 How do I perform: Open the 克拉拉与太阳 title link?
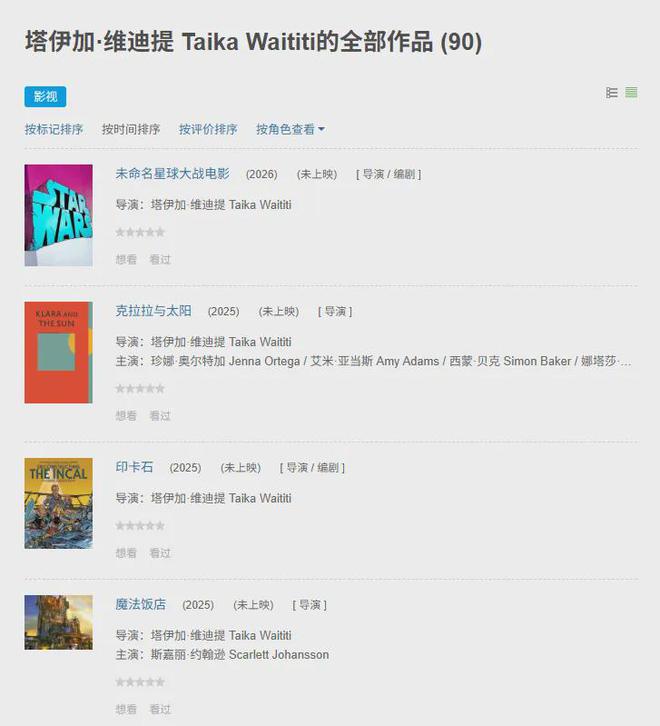[x=153, y=311]
